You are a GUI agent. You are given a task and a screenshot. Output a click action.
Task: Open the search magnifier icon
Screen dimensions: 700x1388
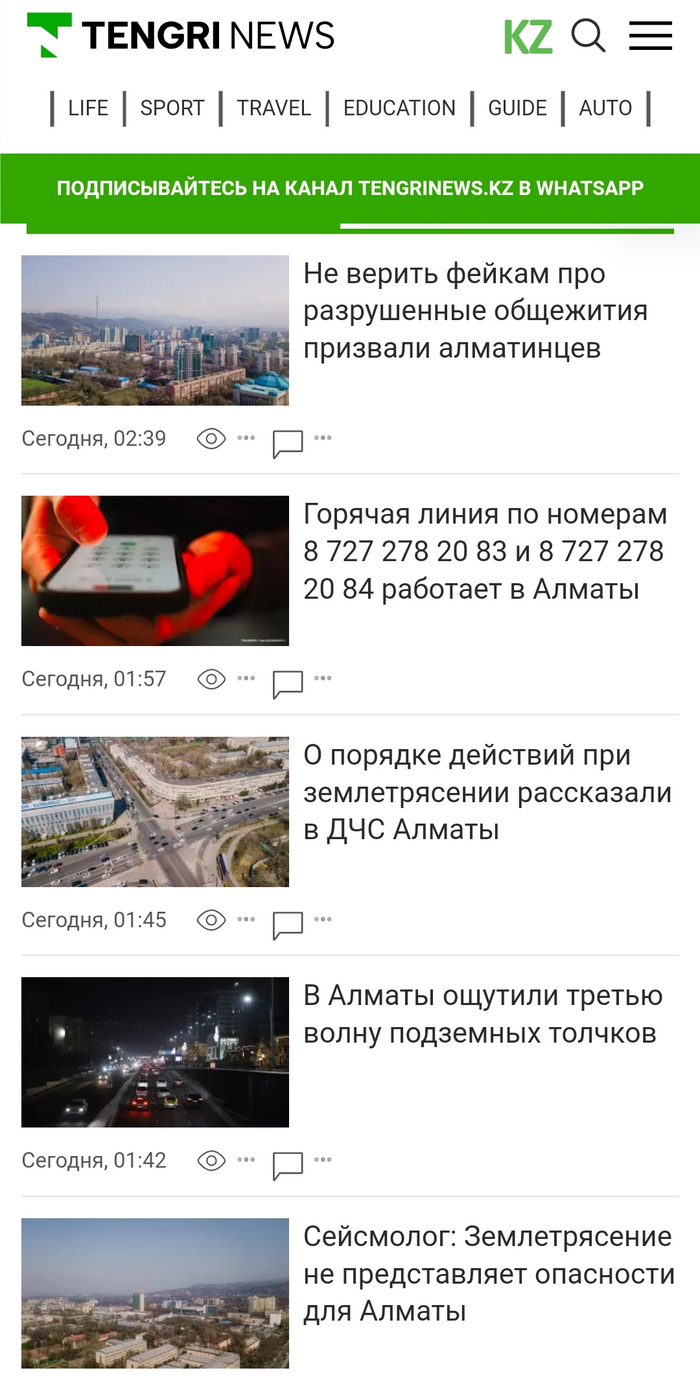[588, 37]
